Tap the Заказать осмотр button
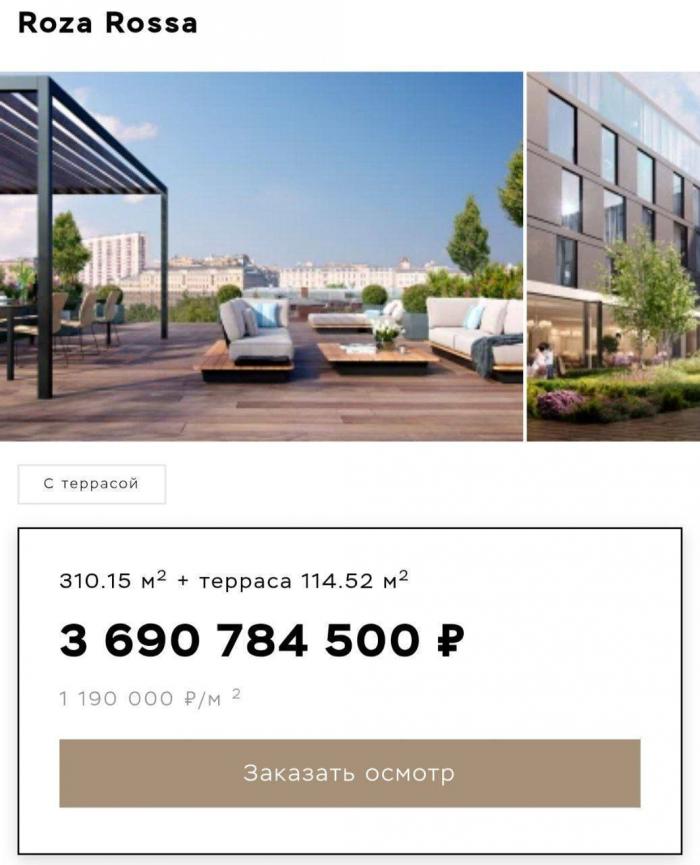 (349, 773)
